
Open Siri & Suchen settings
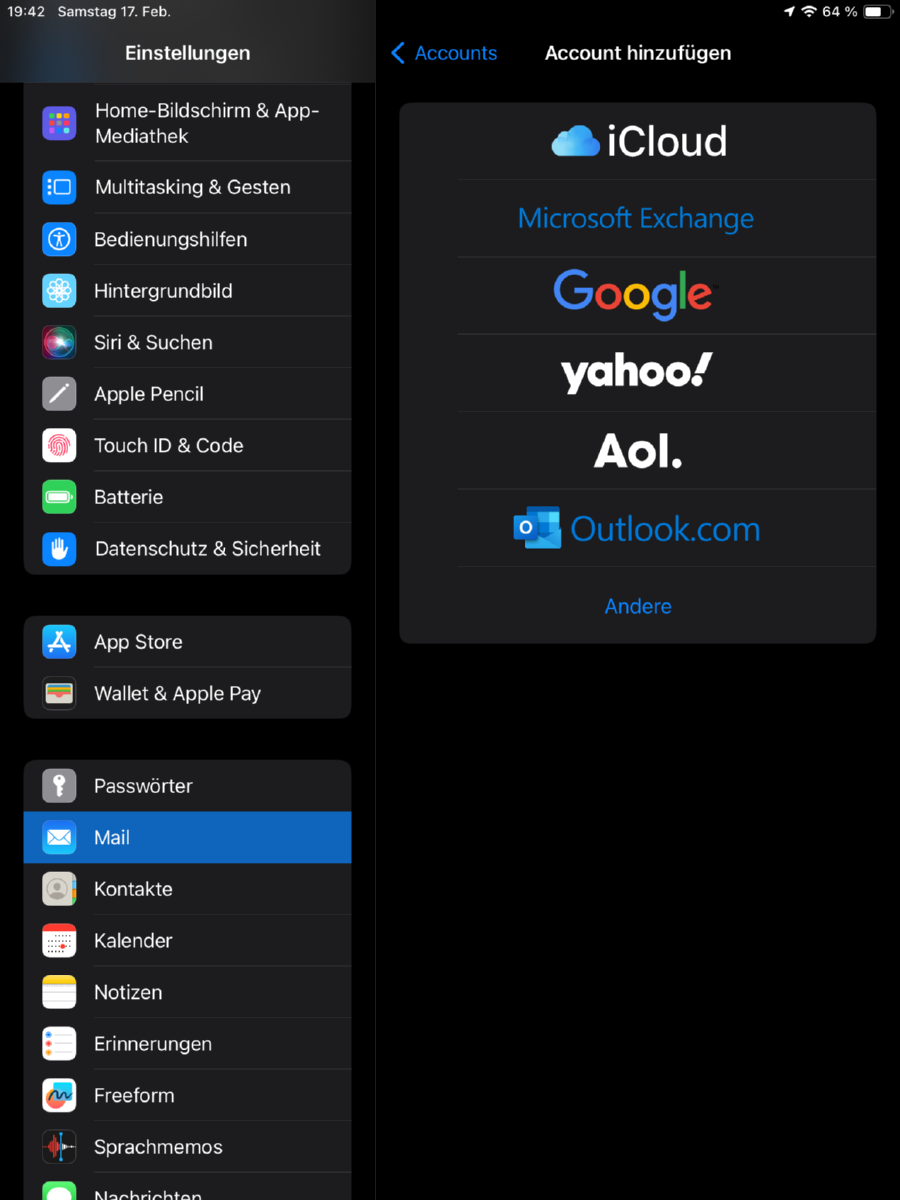click(x=153, y=342)
